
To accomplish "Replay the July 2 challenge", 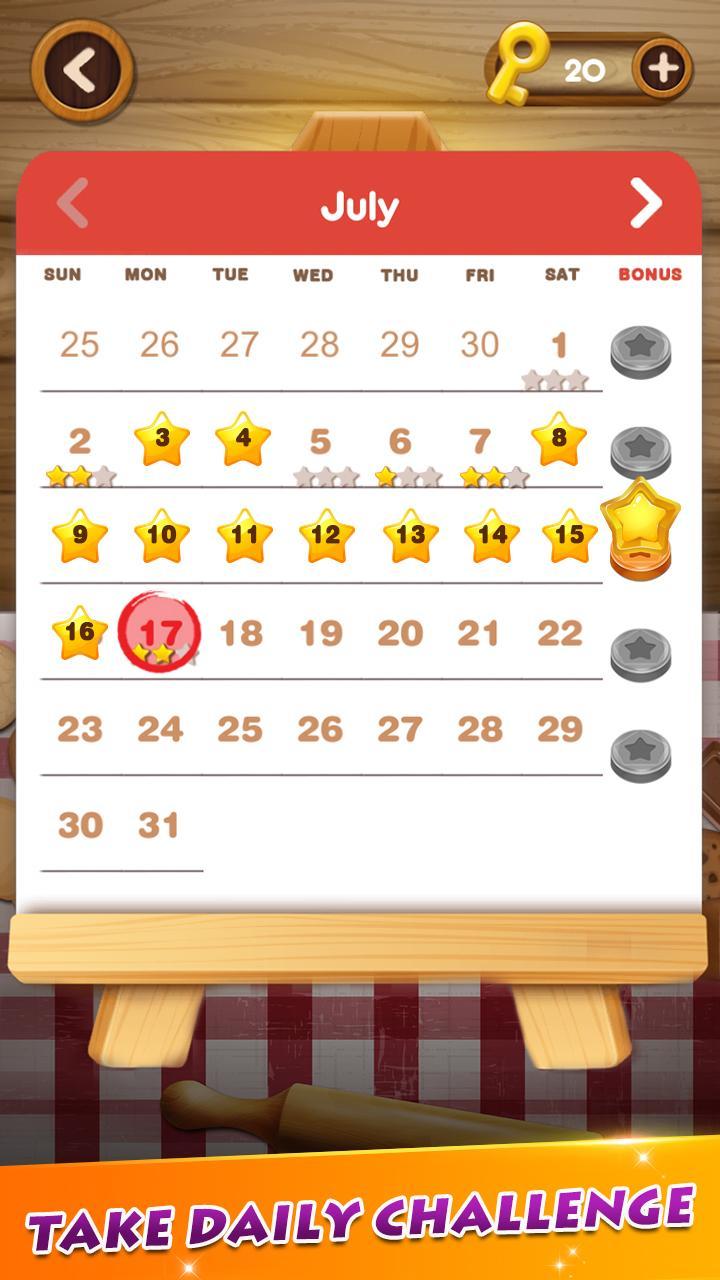I will tap(80, 448).
